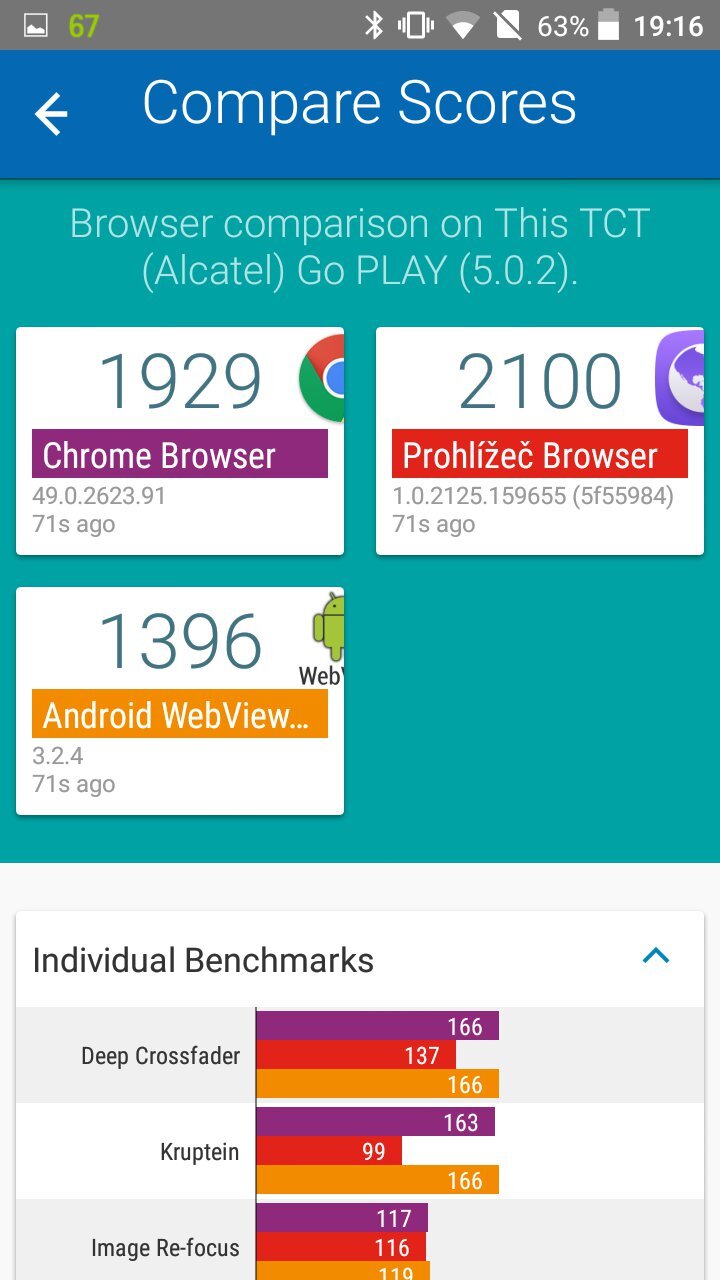This screenshot has height=1280, width=720.
Task: Tap the red 116 bar under Image Re-focus
Action: [x=340, y=1247]
